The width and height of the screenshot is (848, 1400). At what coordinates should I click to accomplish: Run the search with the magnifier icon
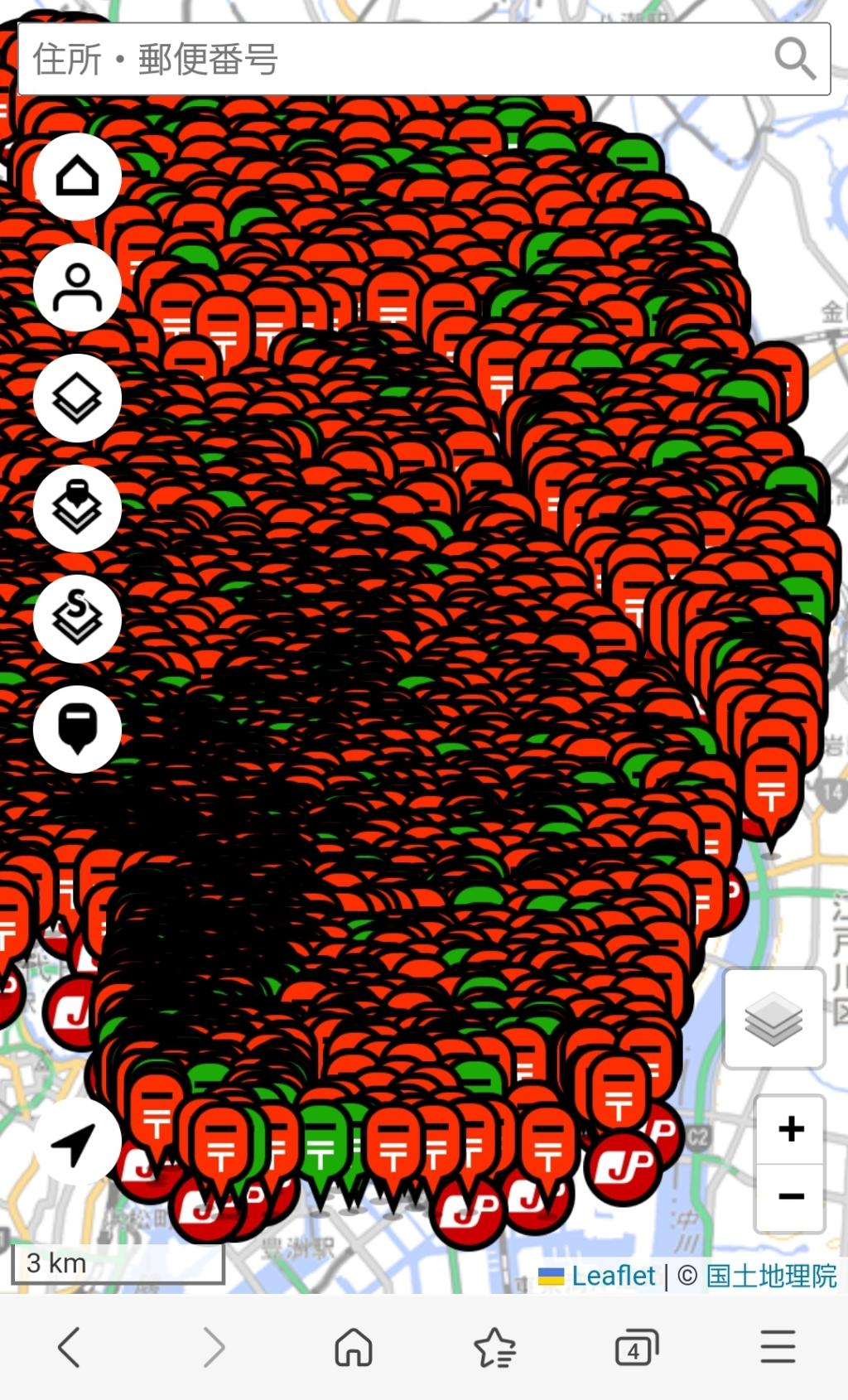pyautogui.click(x=795, y=60)
